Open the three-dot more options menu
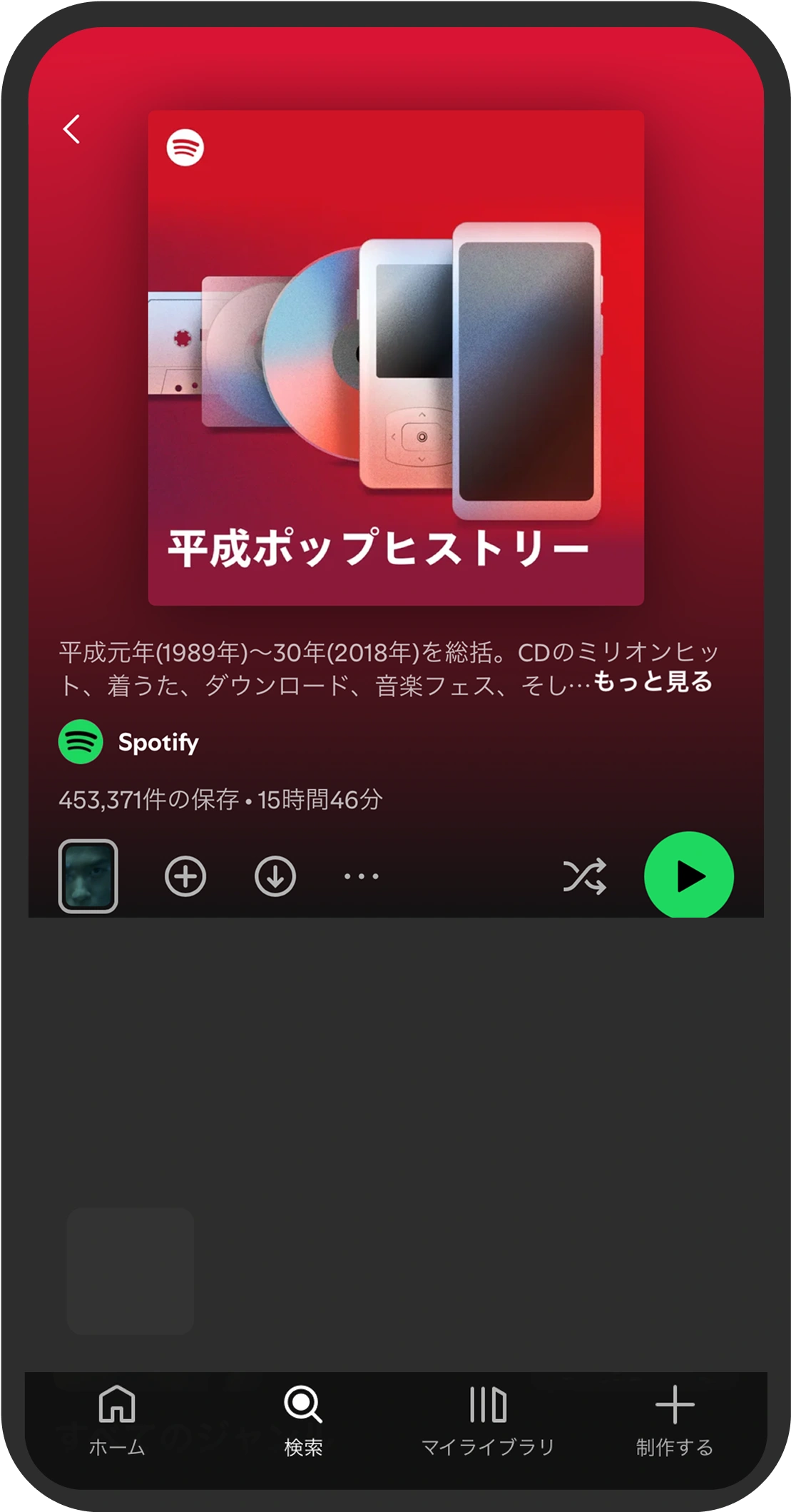 362,876
